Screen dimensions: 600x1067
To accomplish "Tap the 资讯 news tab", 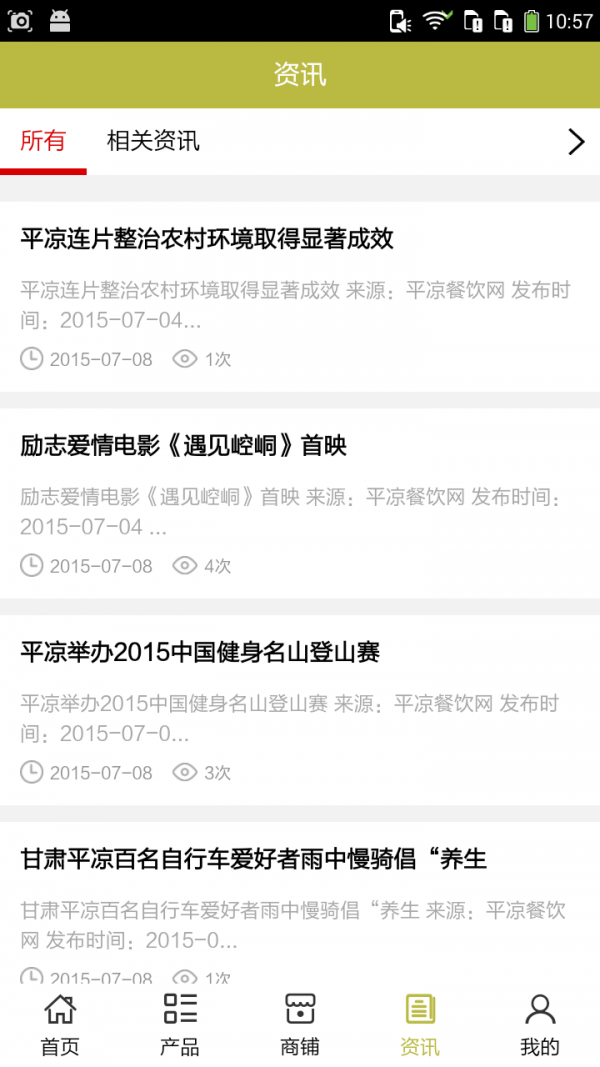I will pyautogui.click(x=420, y=1025).
